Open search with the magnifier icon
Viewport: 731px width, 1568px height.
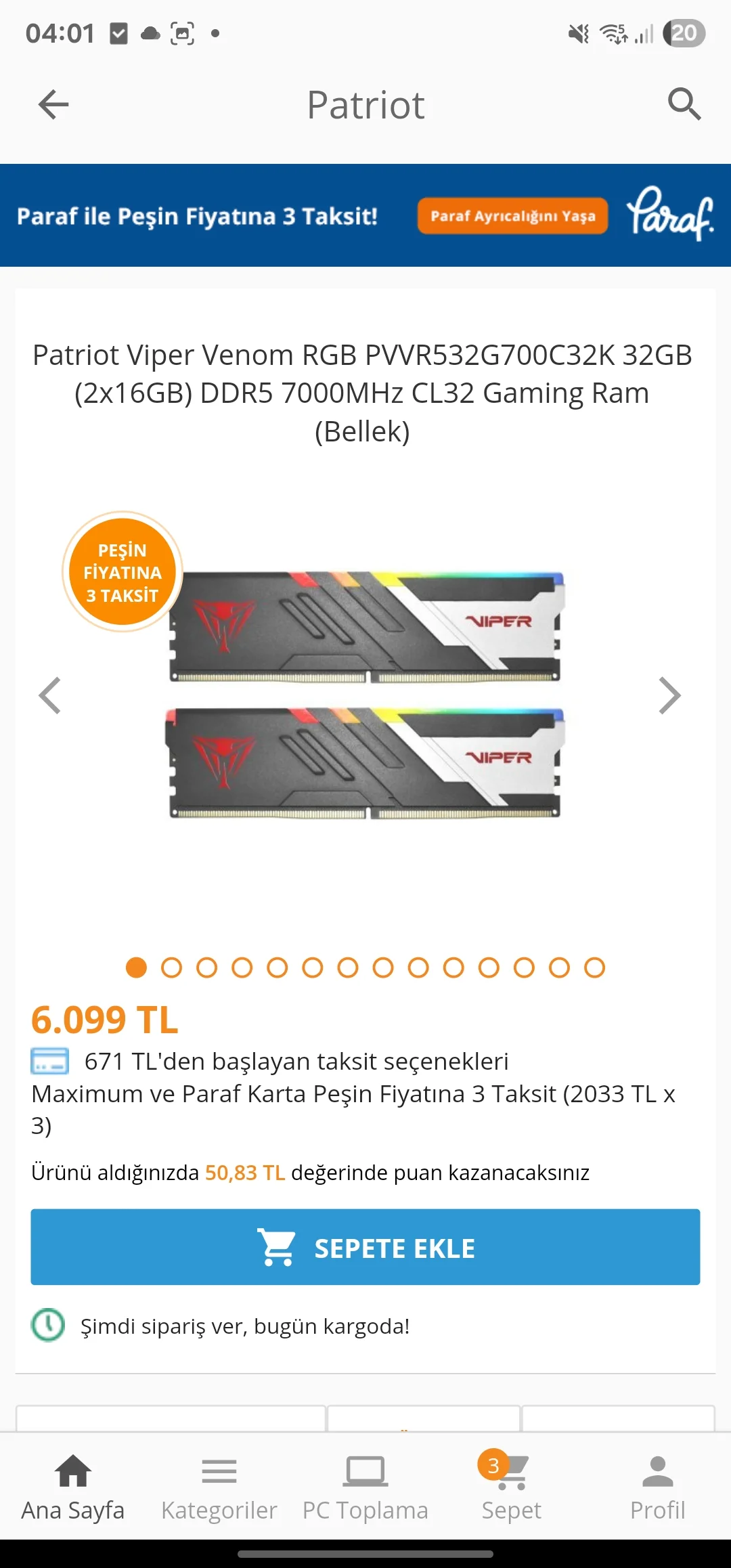pyautogui.click(x=684, y=104)
